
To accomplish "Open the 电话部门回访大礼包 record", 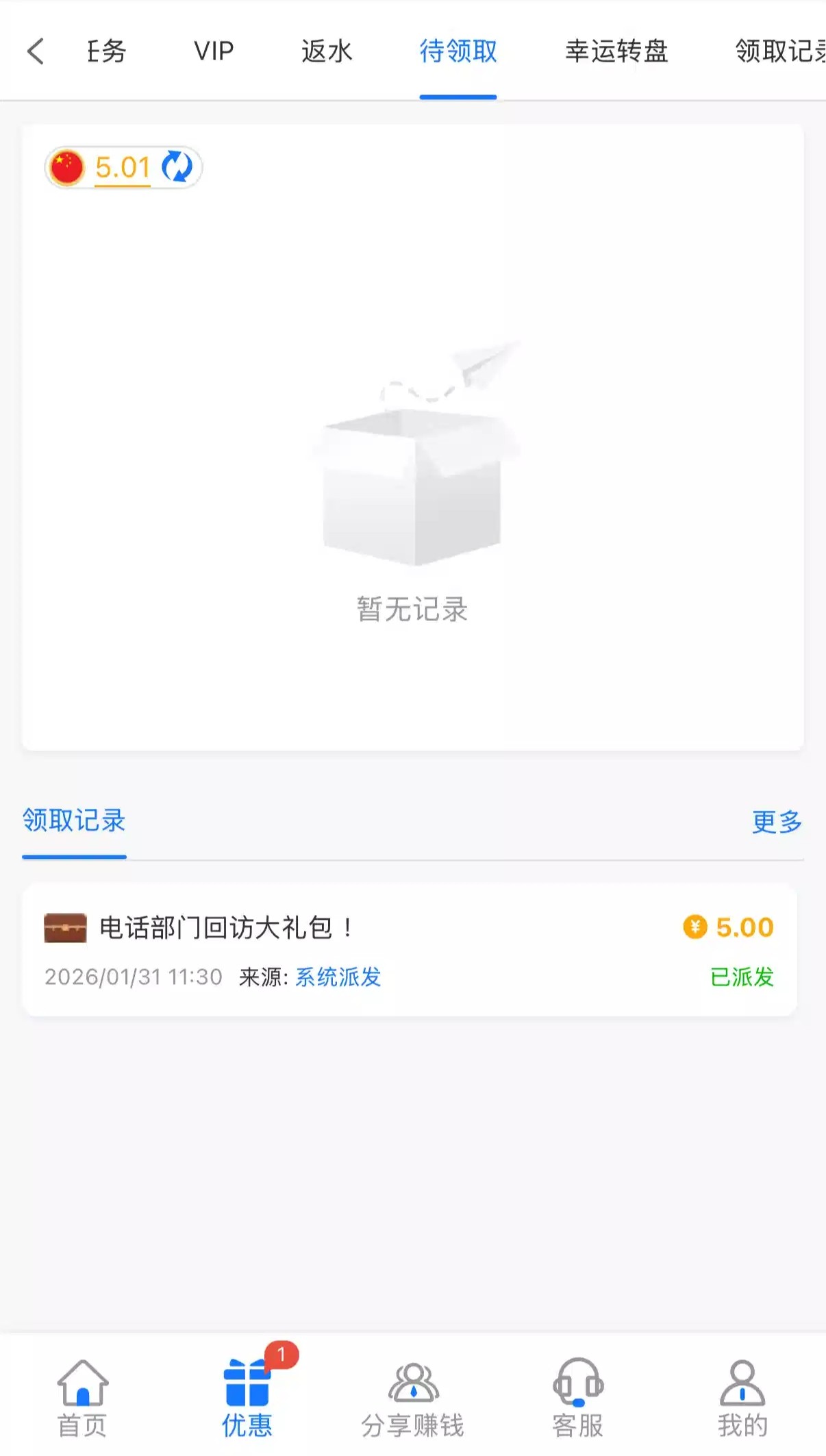I will coord(409,950).
